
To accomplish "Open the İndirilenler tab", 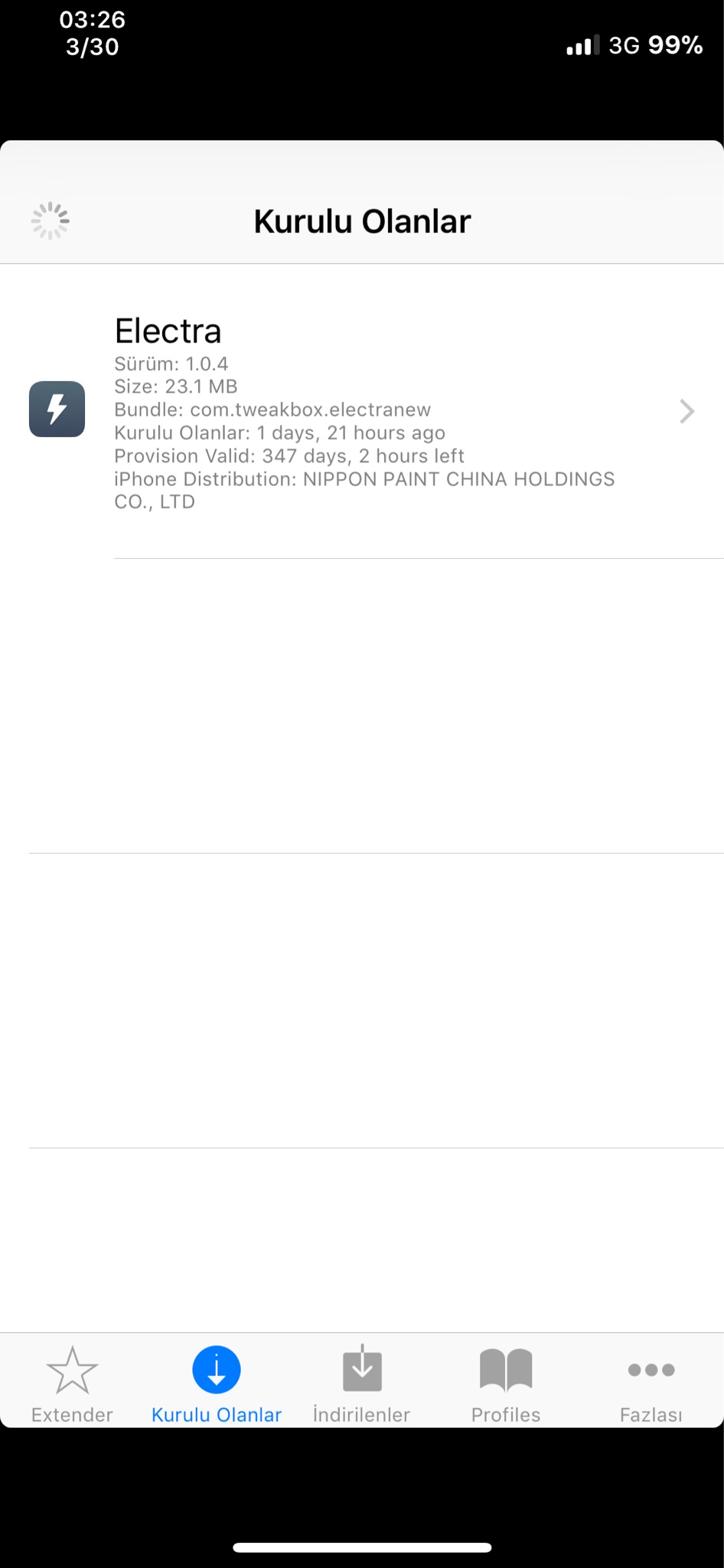I will coord(361,1383).
